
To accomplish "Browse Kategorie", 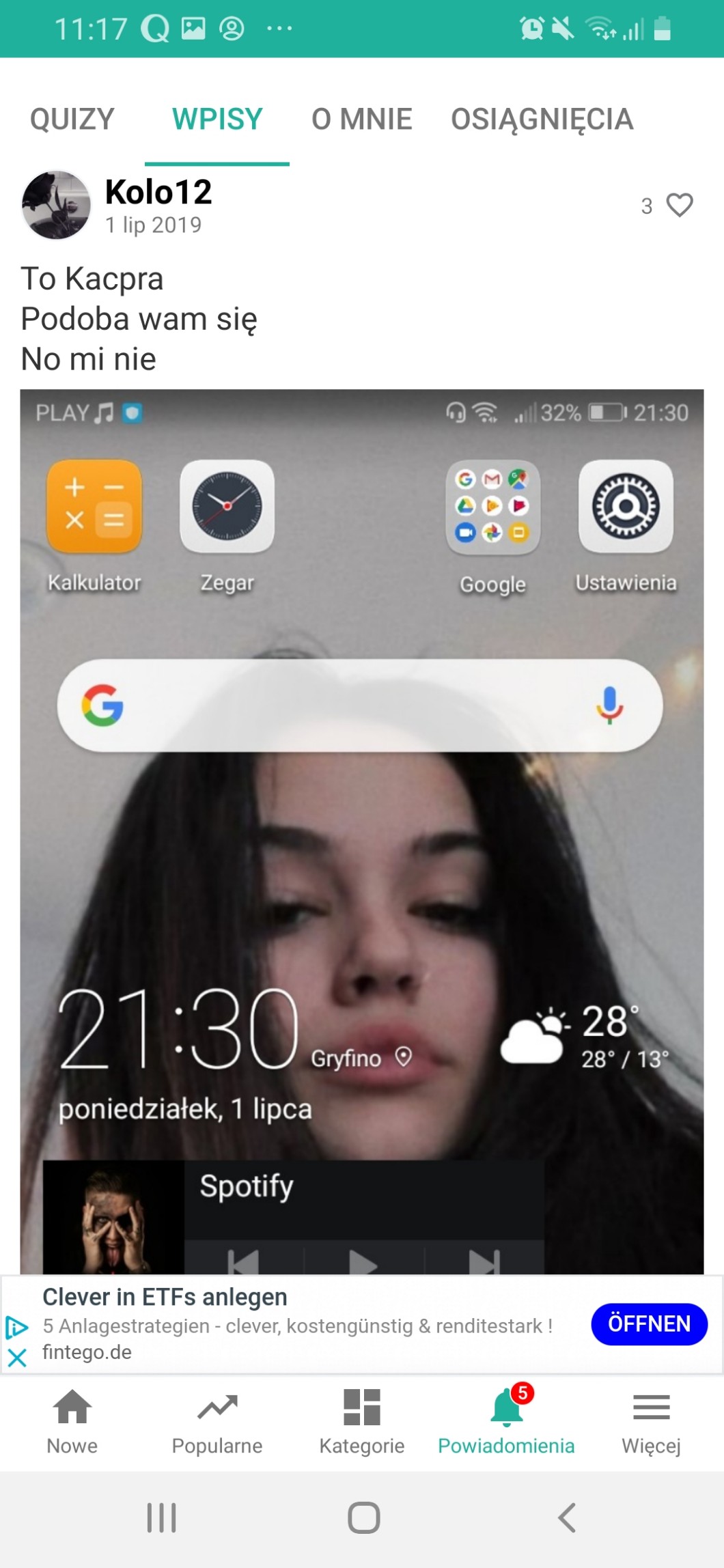I will coord(361,1422).
